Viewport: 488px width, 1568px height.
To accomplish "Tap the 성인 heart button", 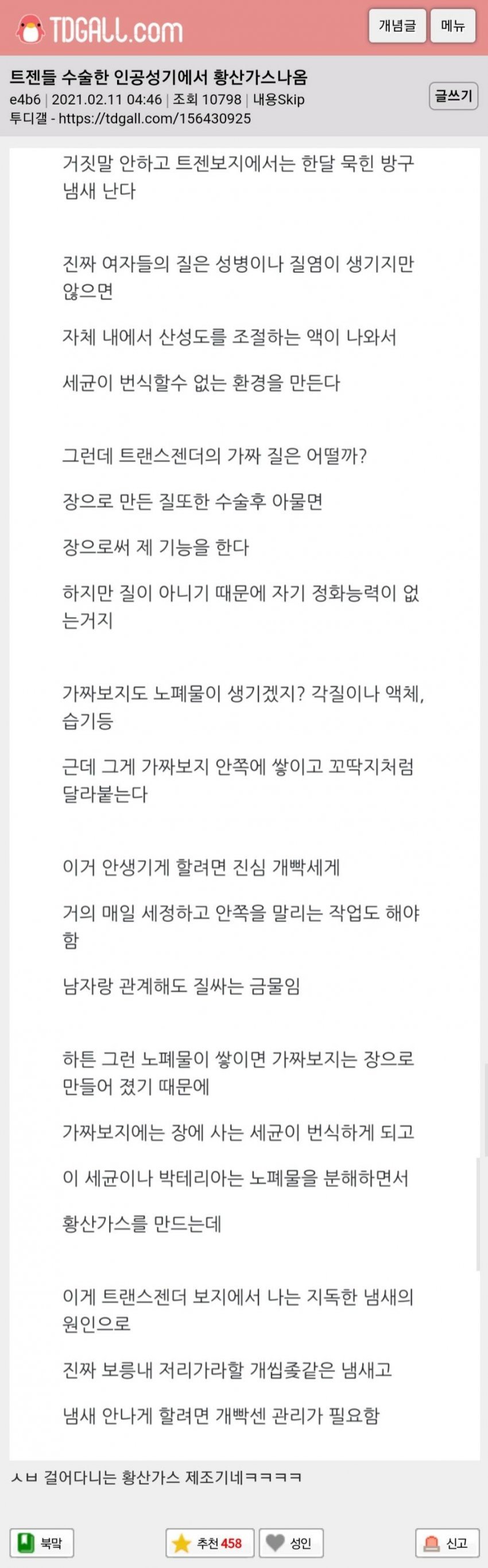I will point(291,1542).
